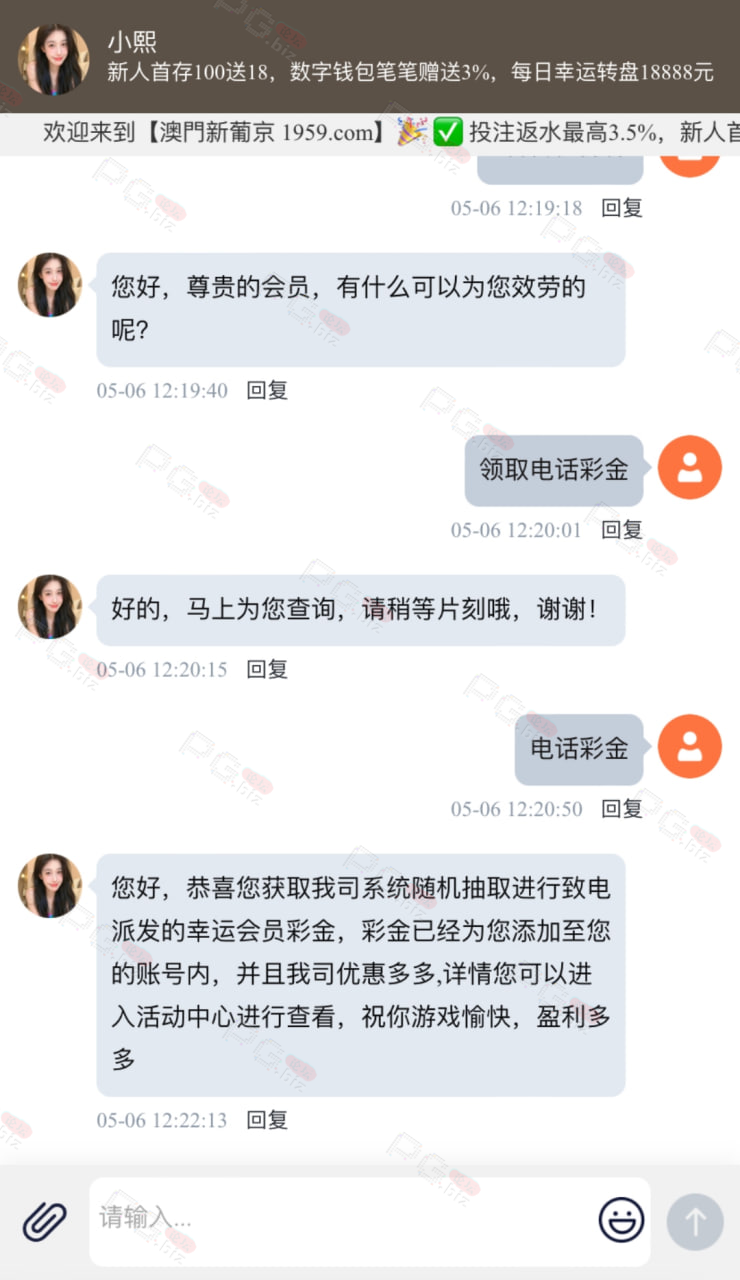Open the emoji smiley picker
740x1280 pixels.
pos(621,1220)
